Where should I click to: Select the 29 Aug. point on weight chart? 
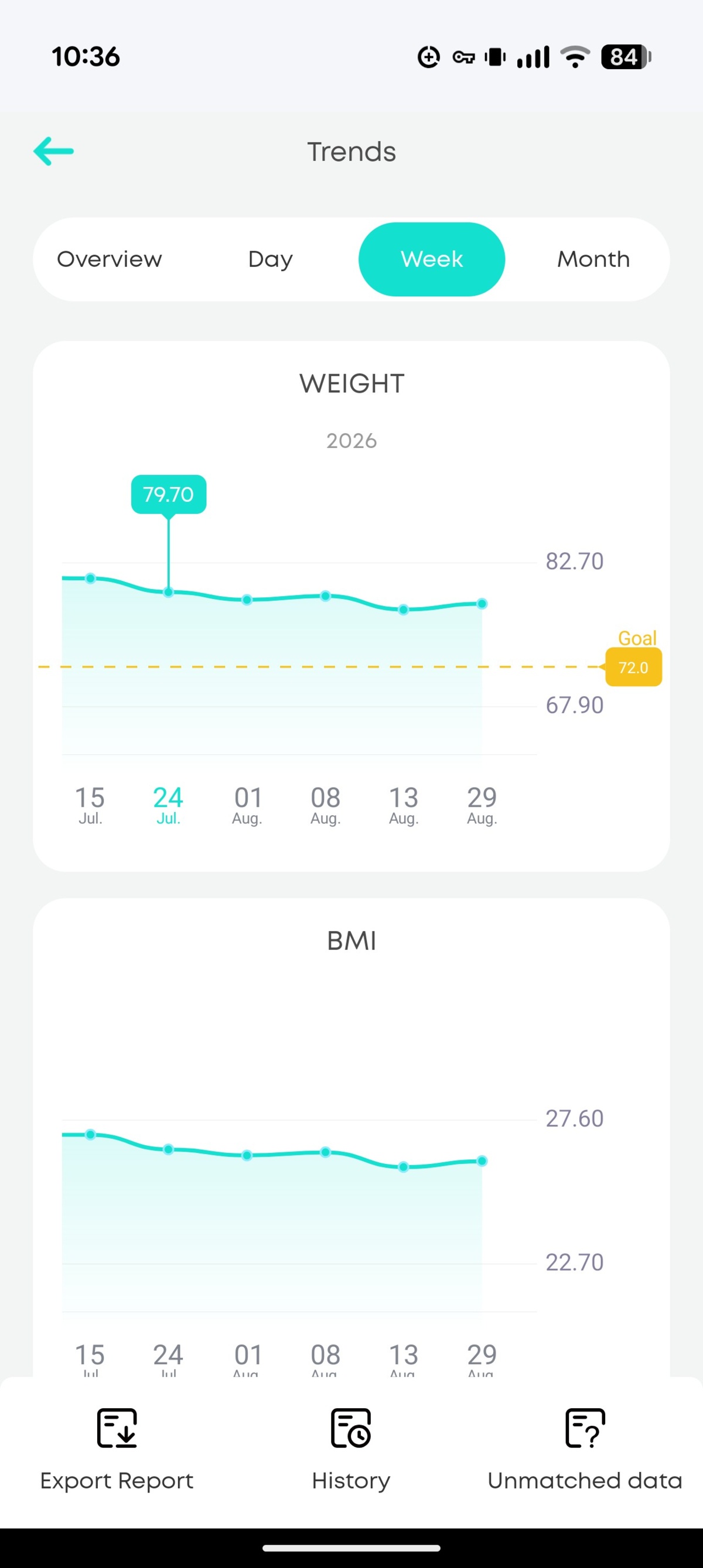point(482,603)
